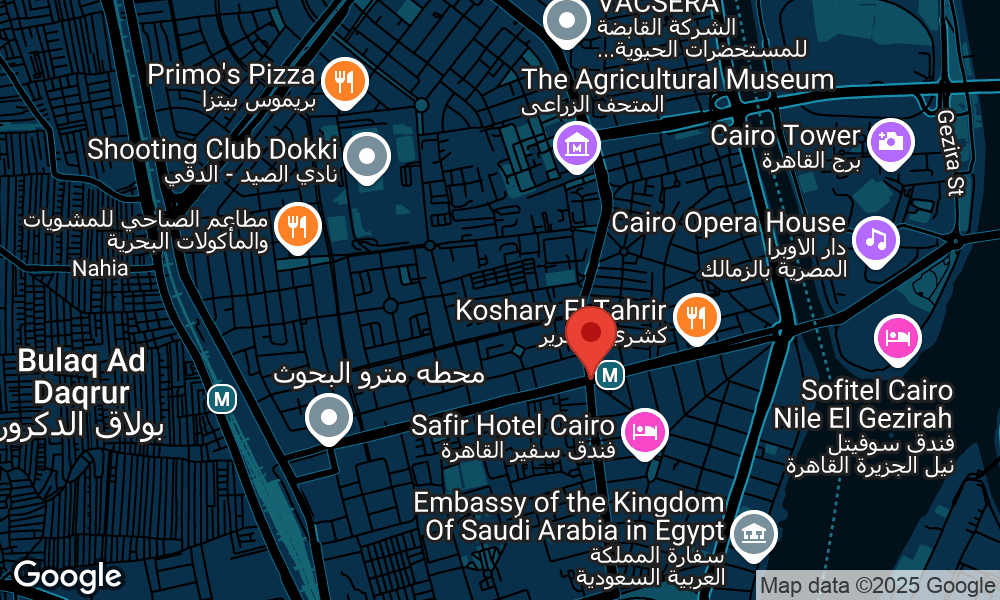Screen dimensions: 1000x600
Task: Tap the Agricultural Museum marker
Action: tap(577, 146)
